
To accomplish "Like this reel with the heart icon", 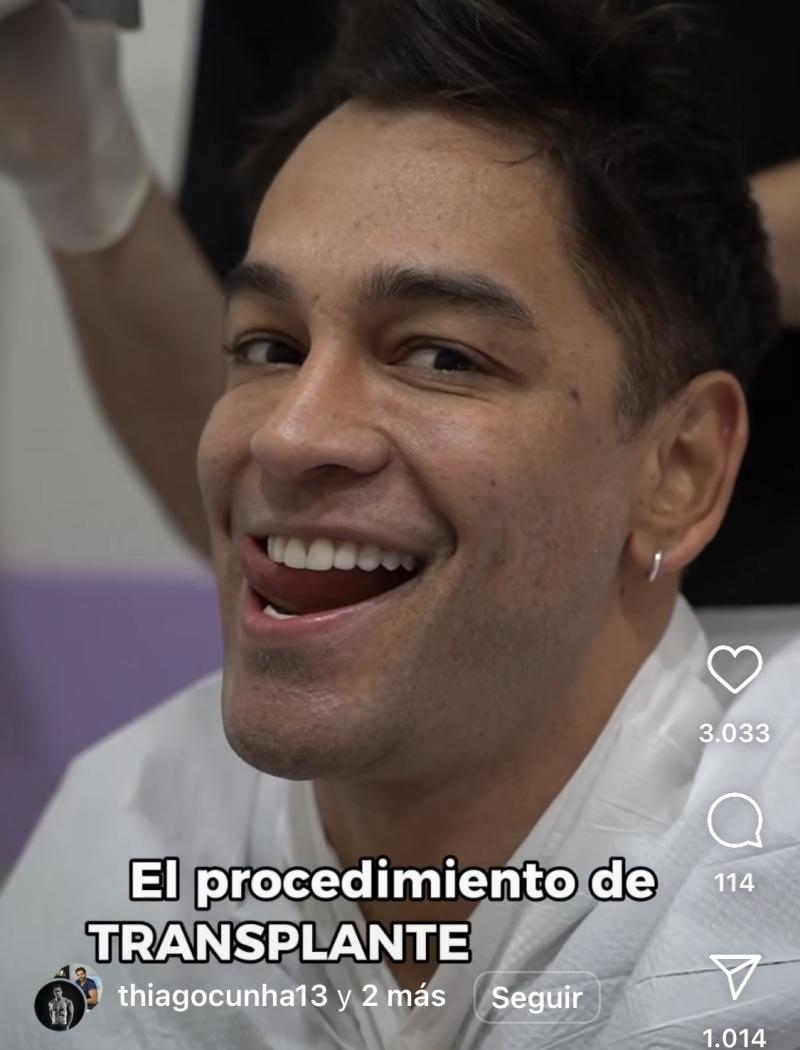I will (734, 669).
